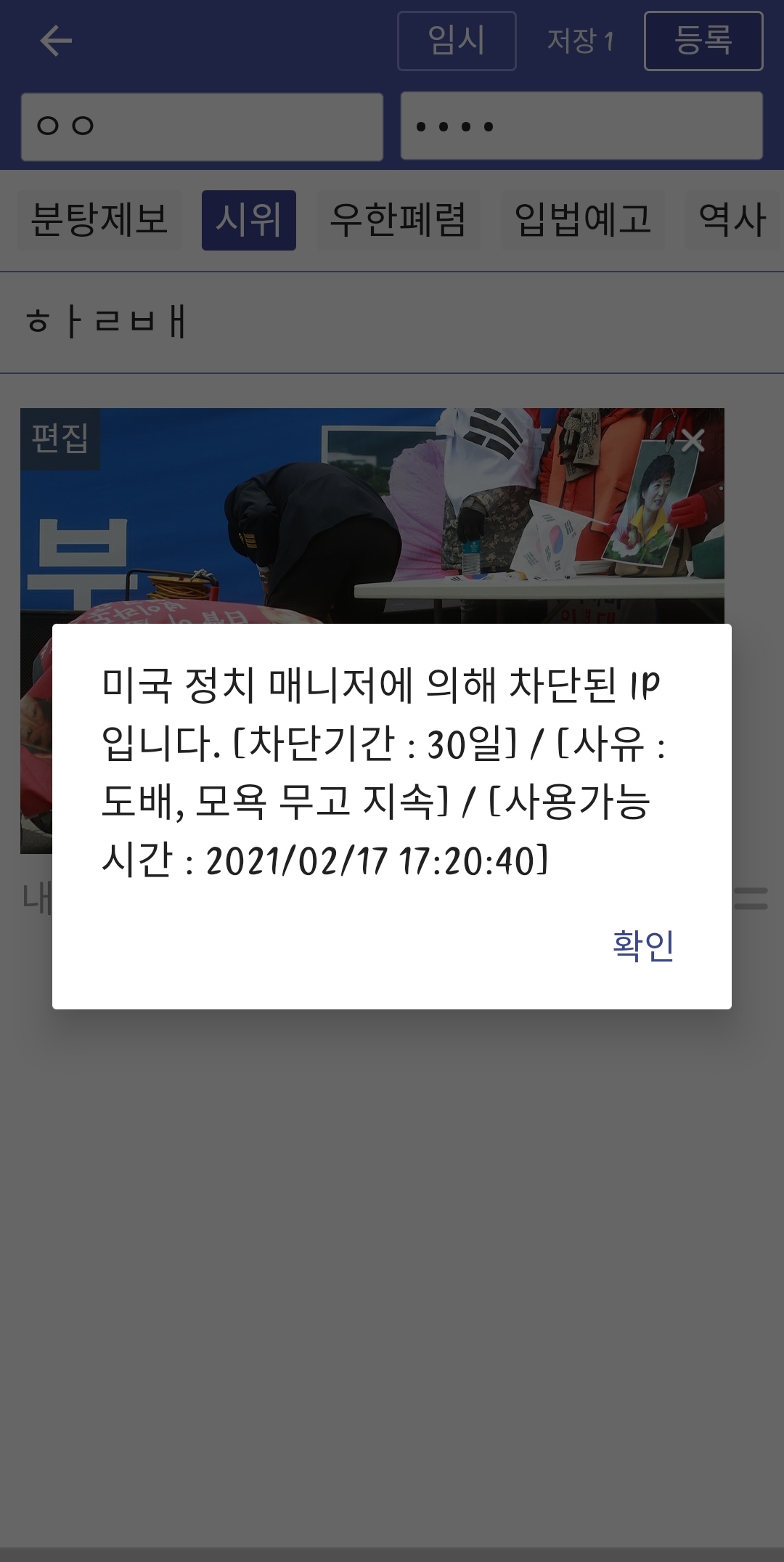
Task: Focus the password field
Action: [x=581, y=126]
